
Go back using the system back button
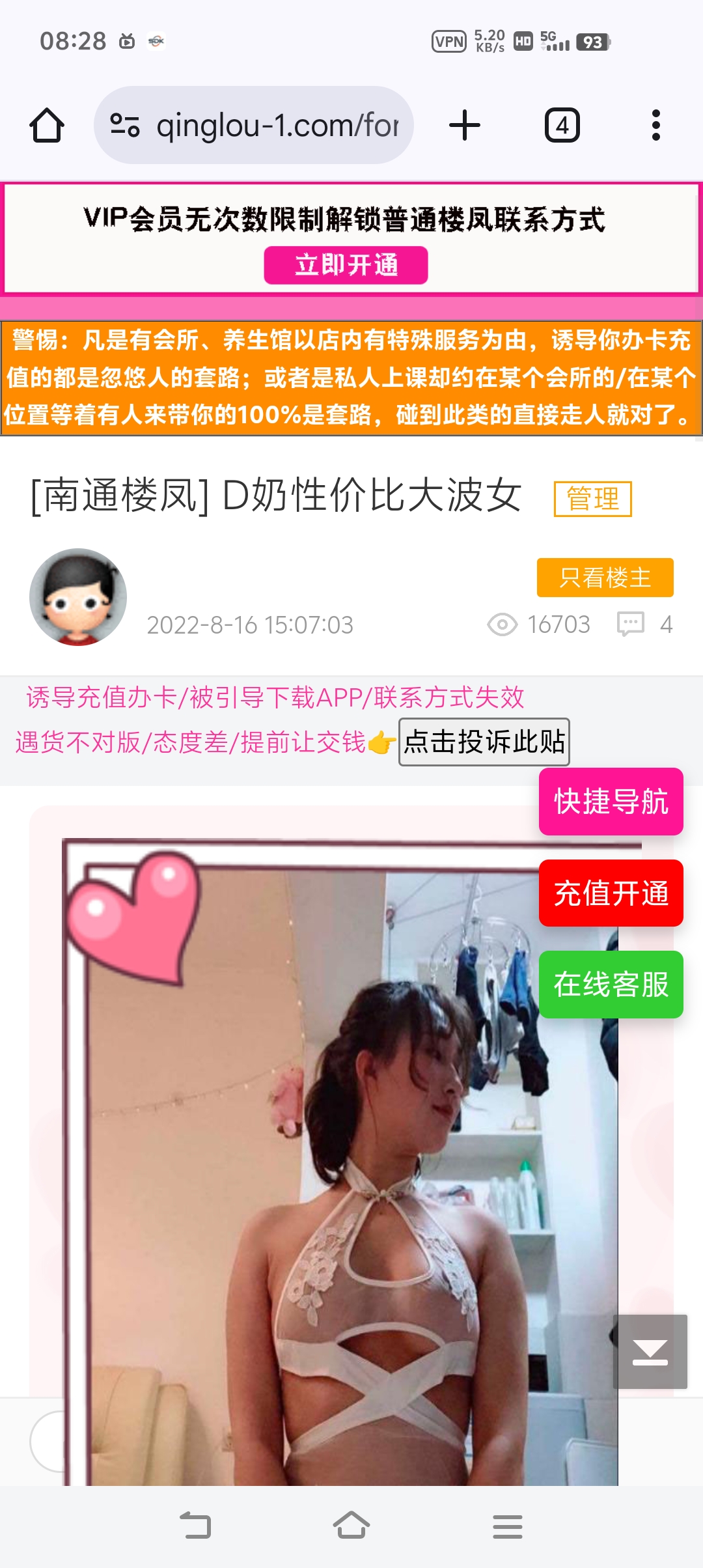[x=195, y=1526]
